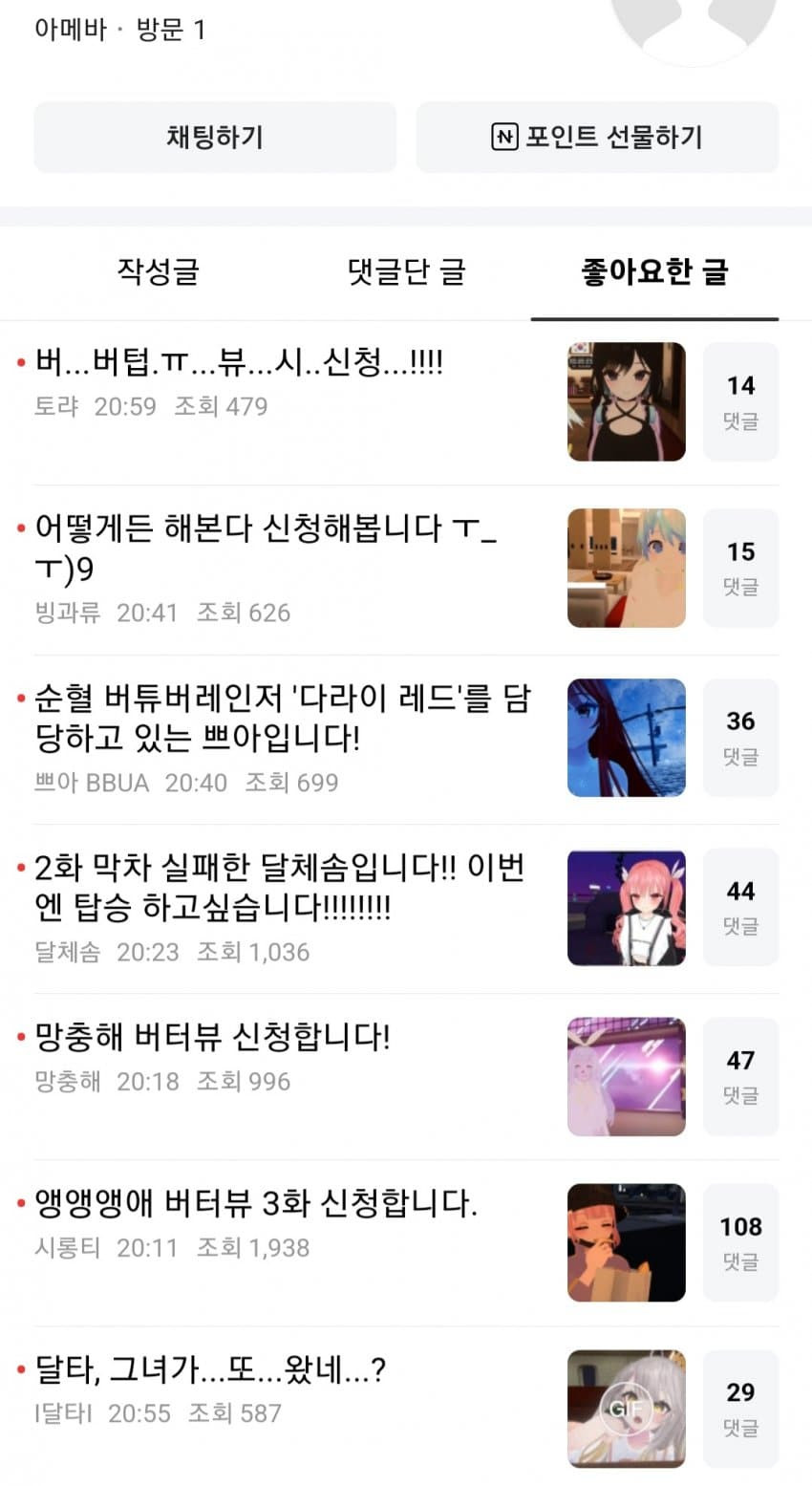Open thumbnail image of 달체솜's post
This screenshot has height=1486, width=812.
(x=626, y=908)
